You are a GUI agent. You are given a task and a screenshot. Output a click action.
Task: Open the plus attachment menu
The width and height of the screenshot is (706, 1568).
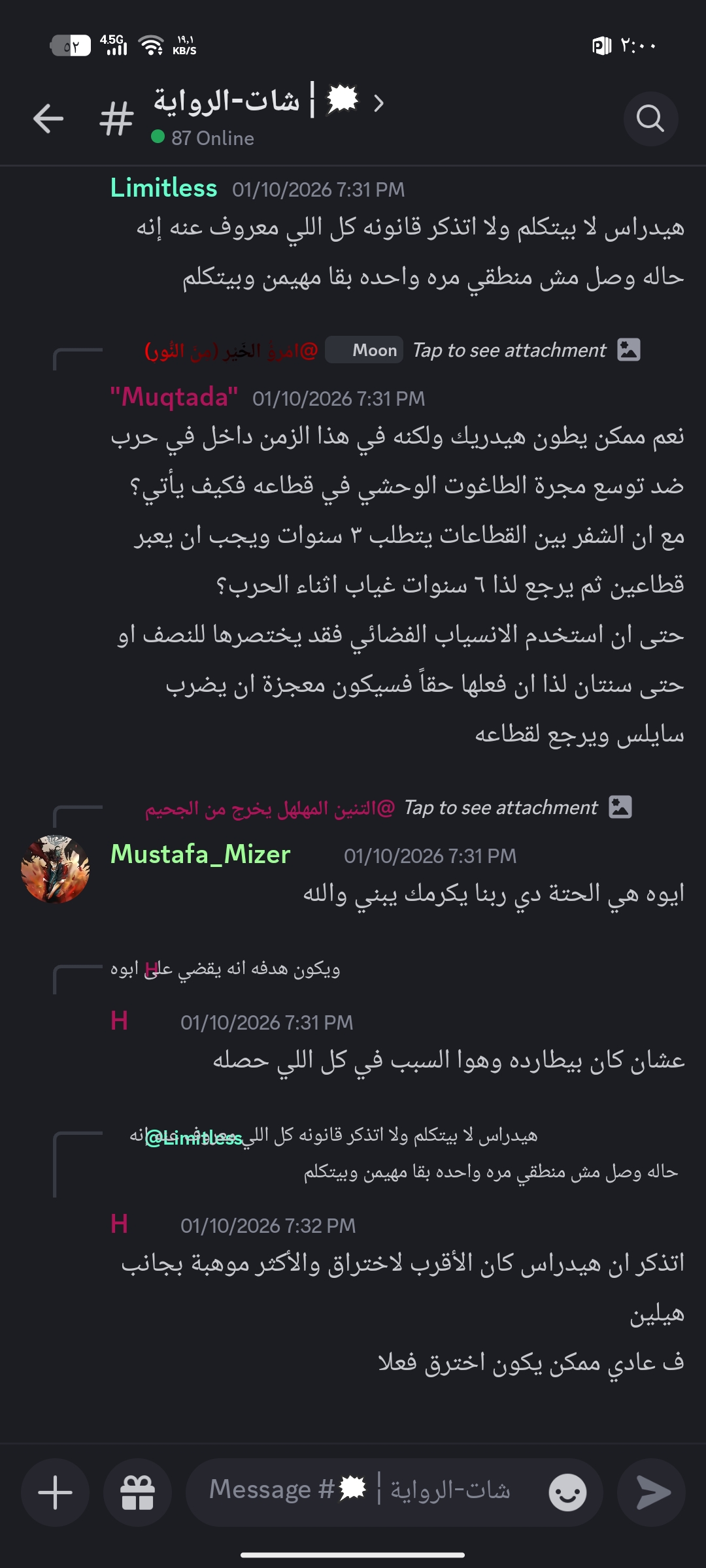tap(55, 1492)
